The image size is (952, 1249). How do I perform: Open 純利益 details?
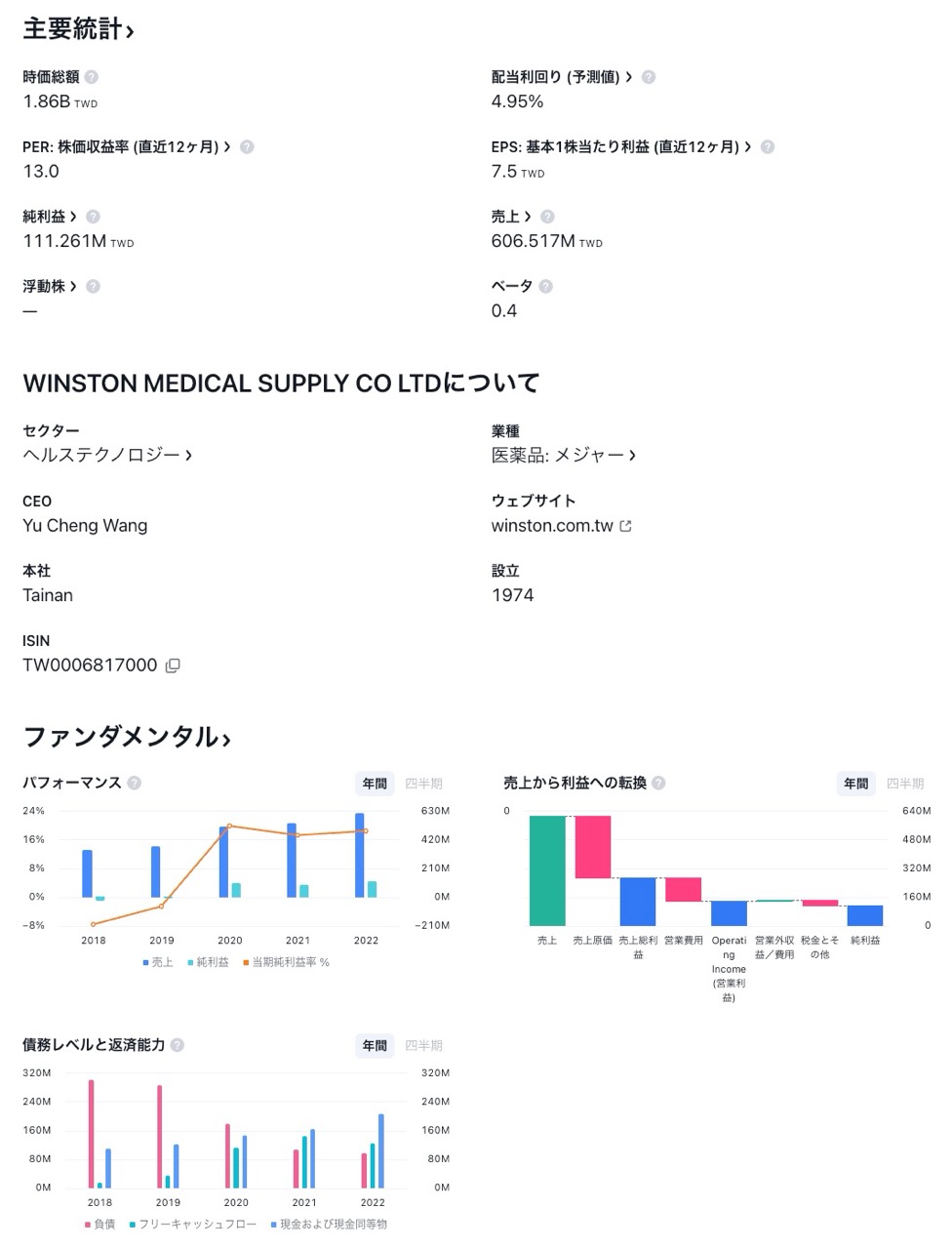[50, 217]
